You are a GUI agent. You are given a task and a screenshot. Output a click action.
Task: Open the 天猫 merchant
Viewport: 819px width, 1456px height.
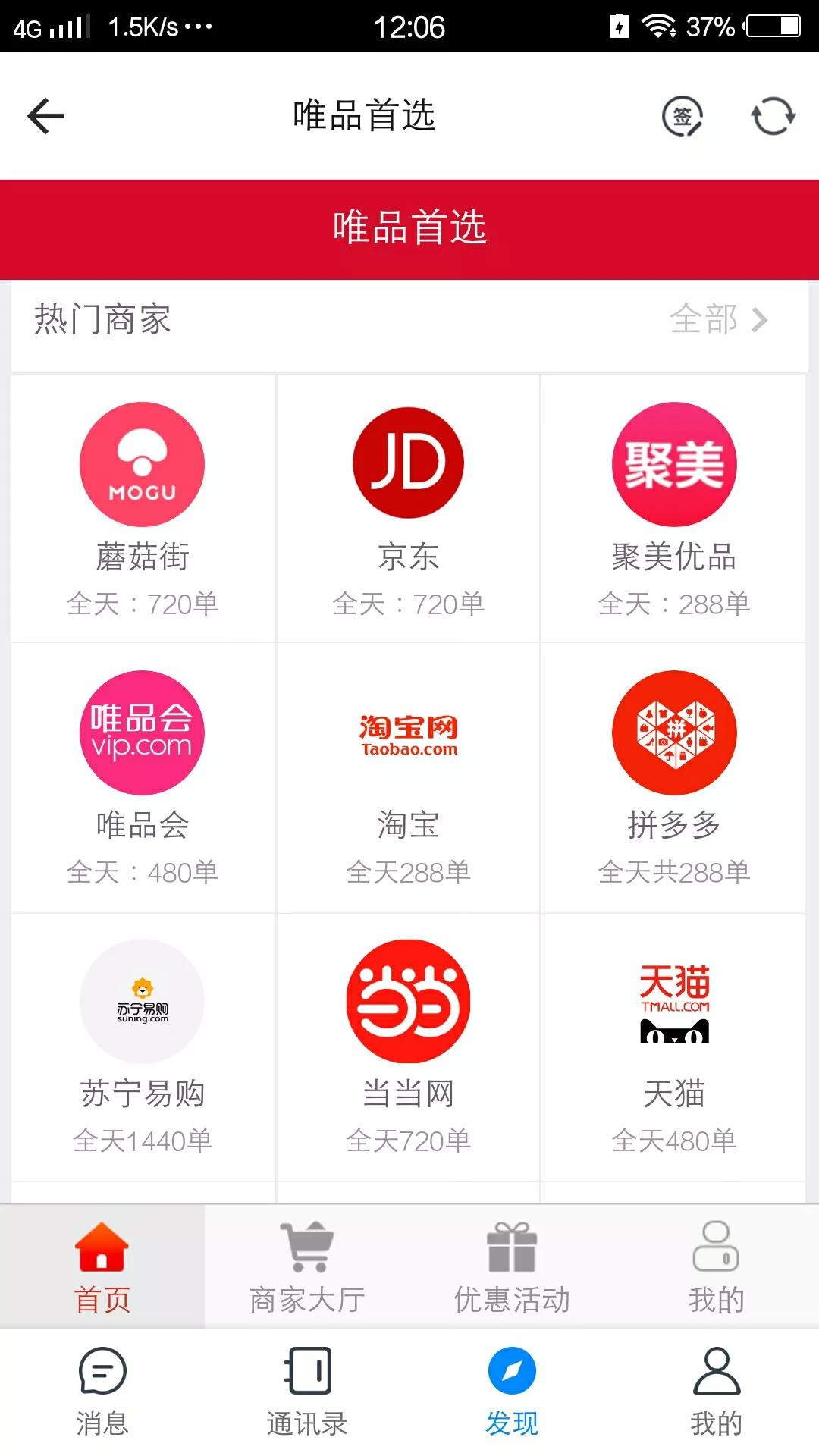pos(673,1045)
